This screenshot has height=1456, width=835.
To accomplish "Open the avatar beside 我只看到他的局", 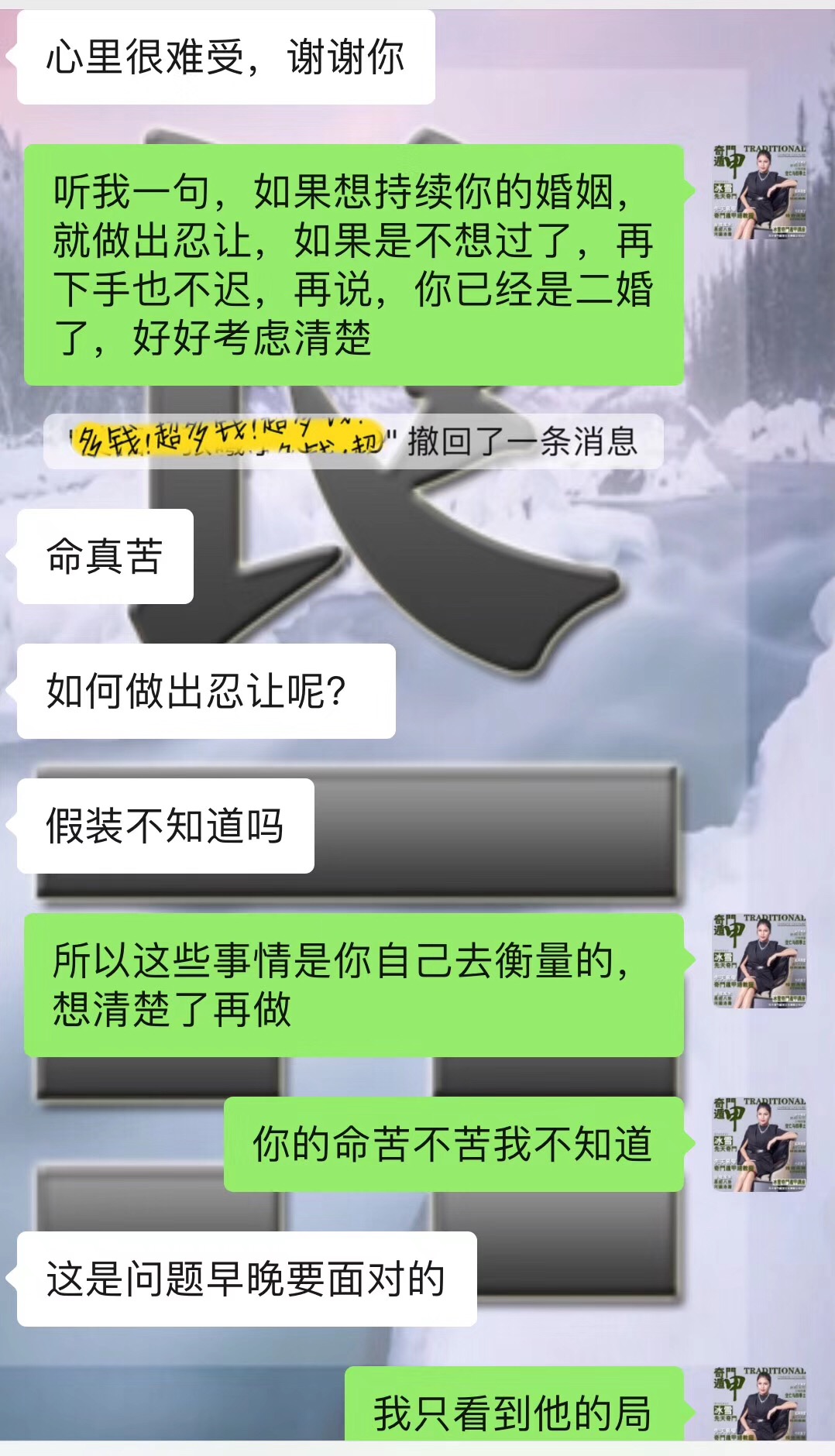I will point(759,1405).
